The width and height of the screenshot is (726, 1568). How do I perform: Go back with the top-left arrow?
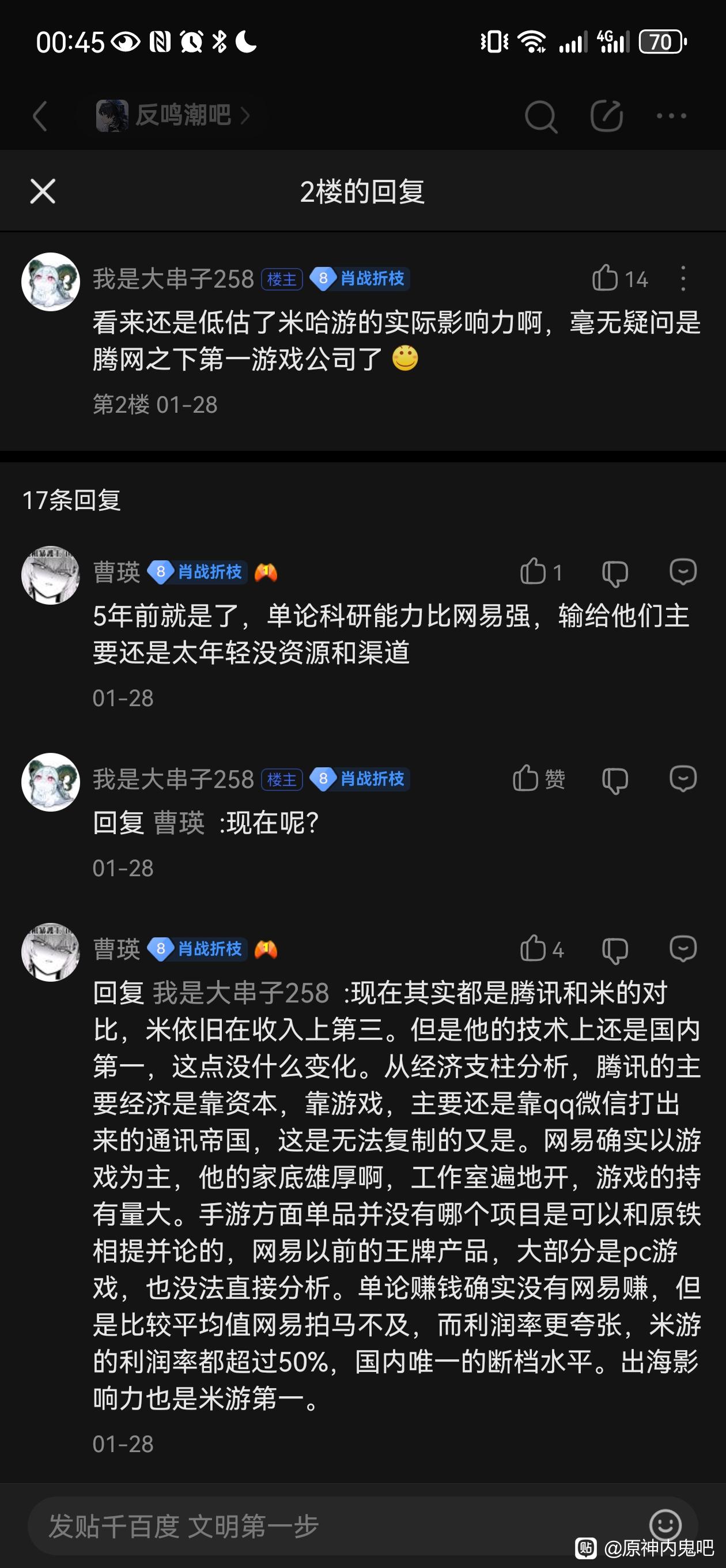(40, 116)
